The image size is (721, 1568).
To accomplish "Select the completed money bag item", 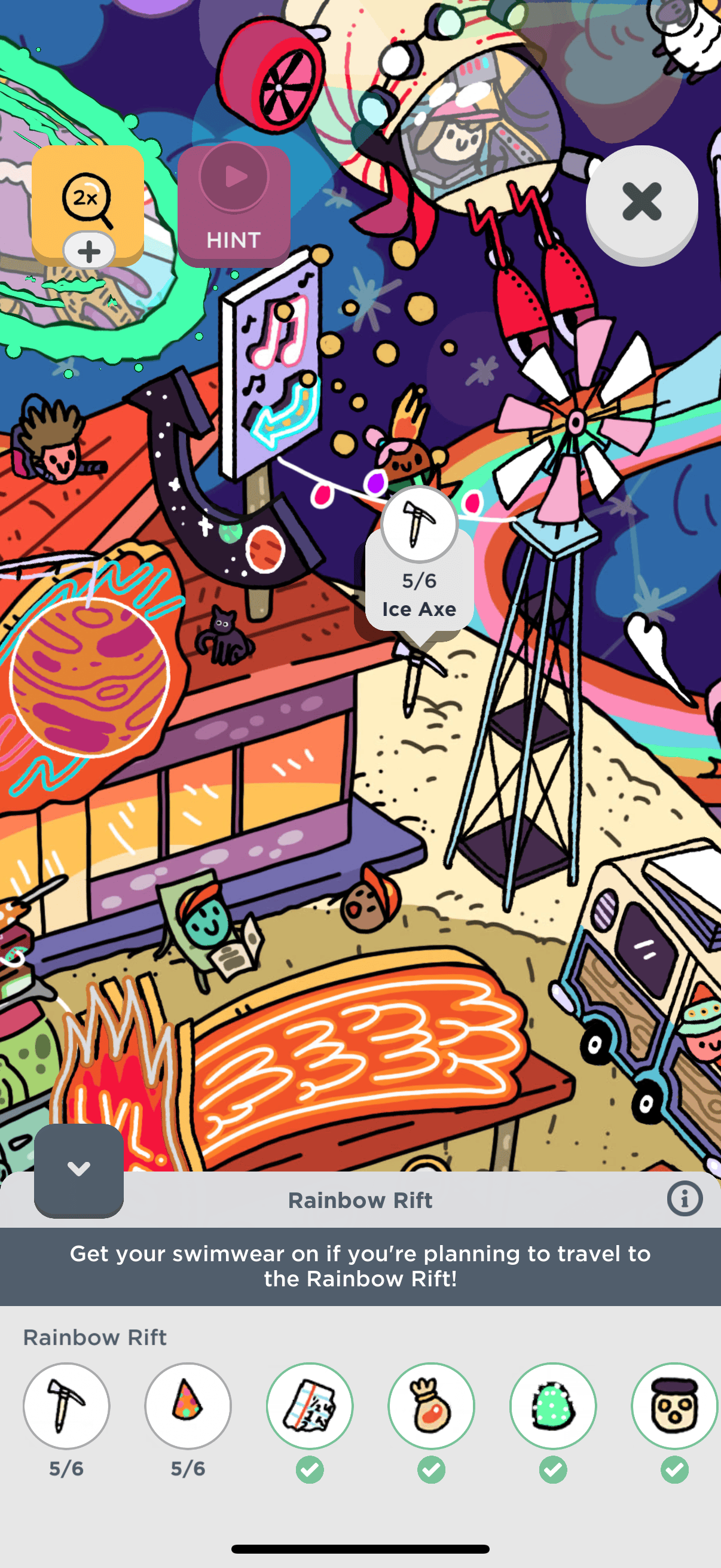I will (432, 1405).
